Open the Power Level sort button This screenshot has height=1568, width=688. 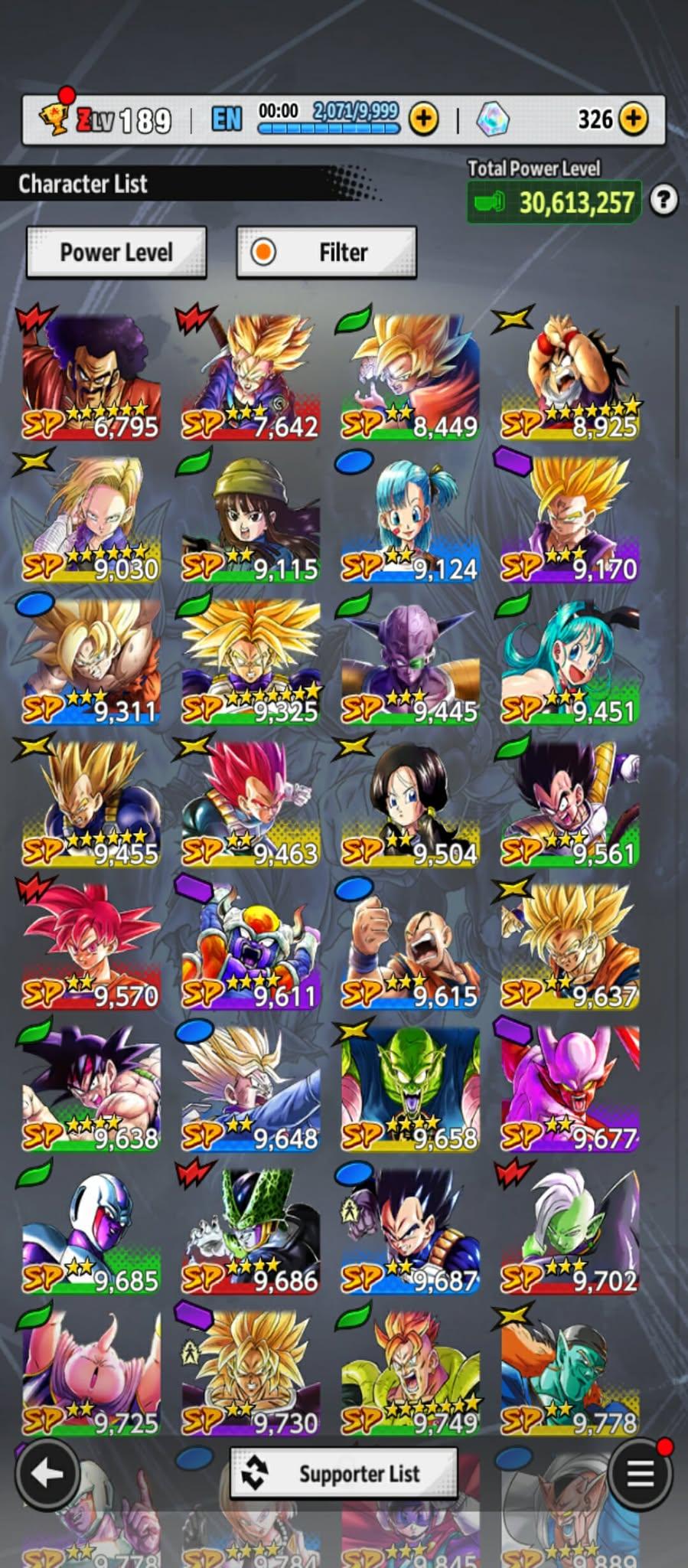point(116,252)
